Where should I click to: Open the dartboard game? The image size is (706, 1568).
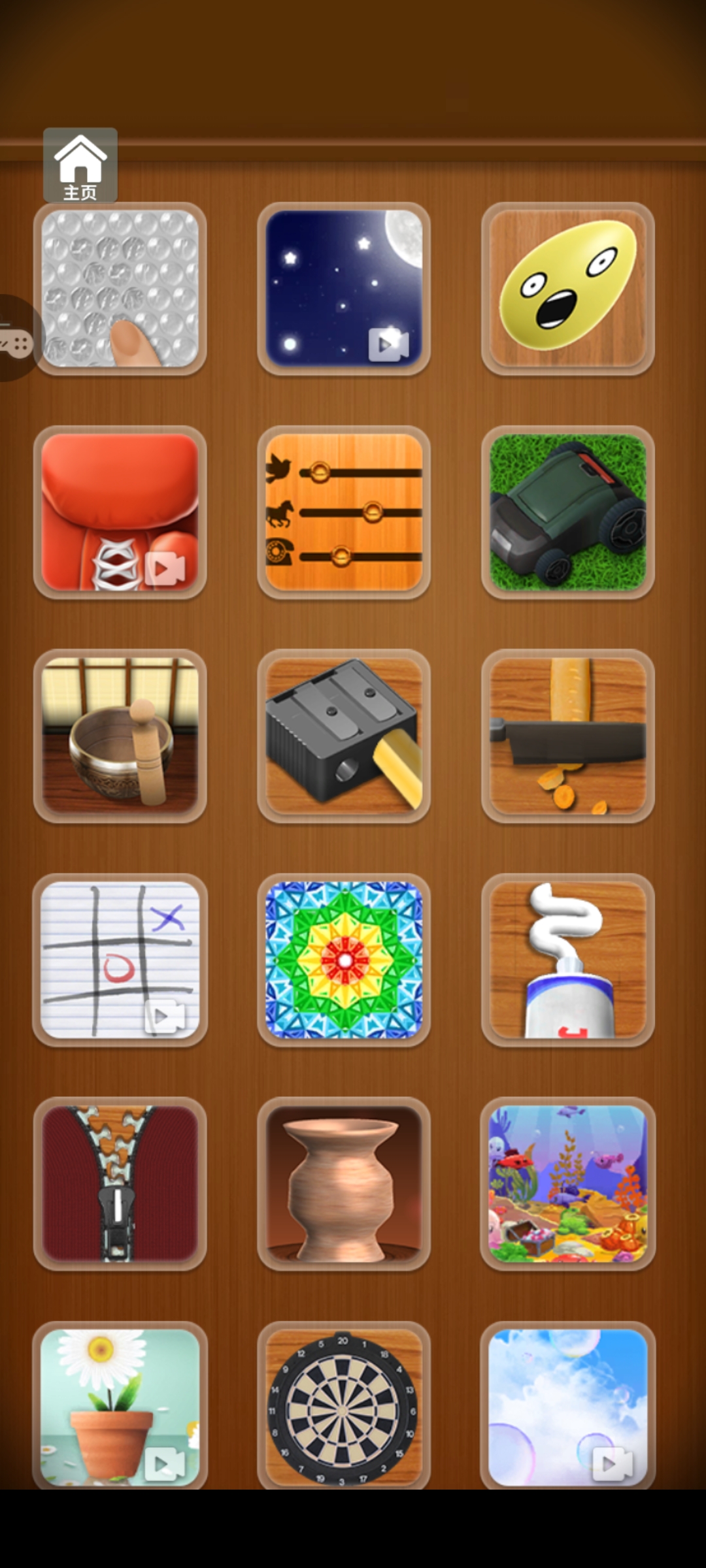coord(344,1407)
